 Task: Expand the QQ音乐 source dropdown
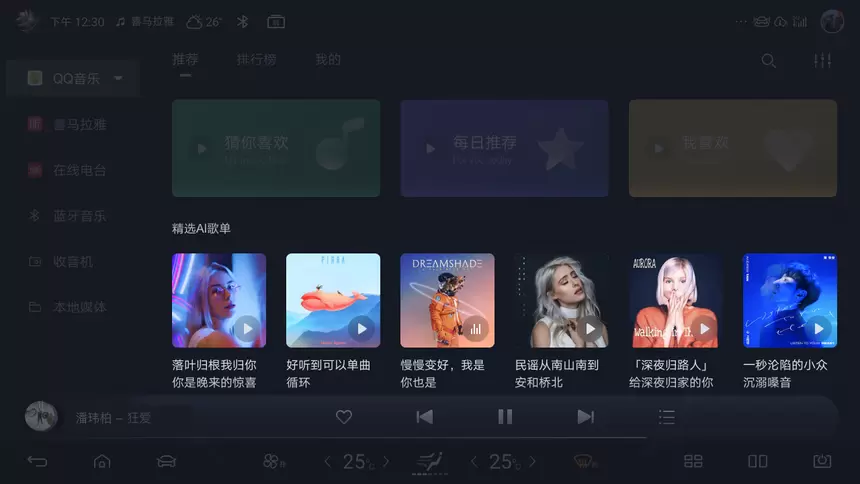click(118, 78)
